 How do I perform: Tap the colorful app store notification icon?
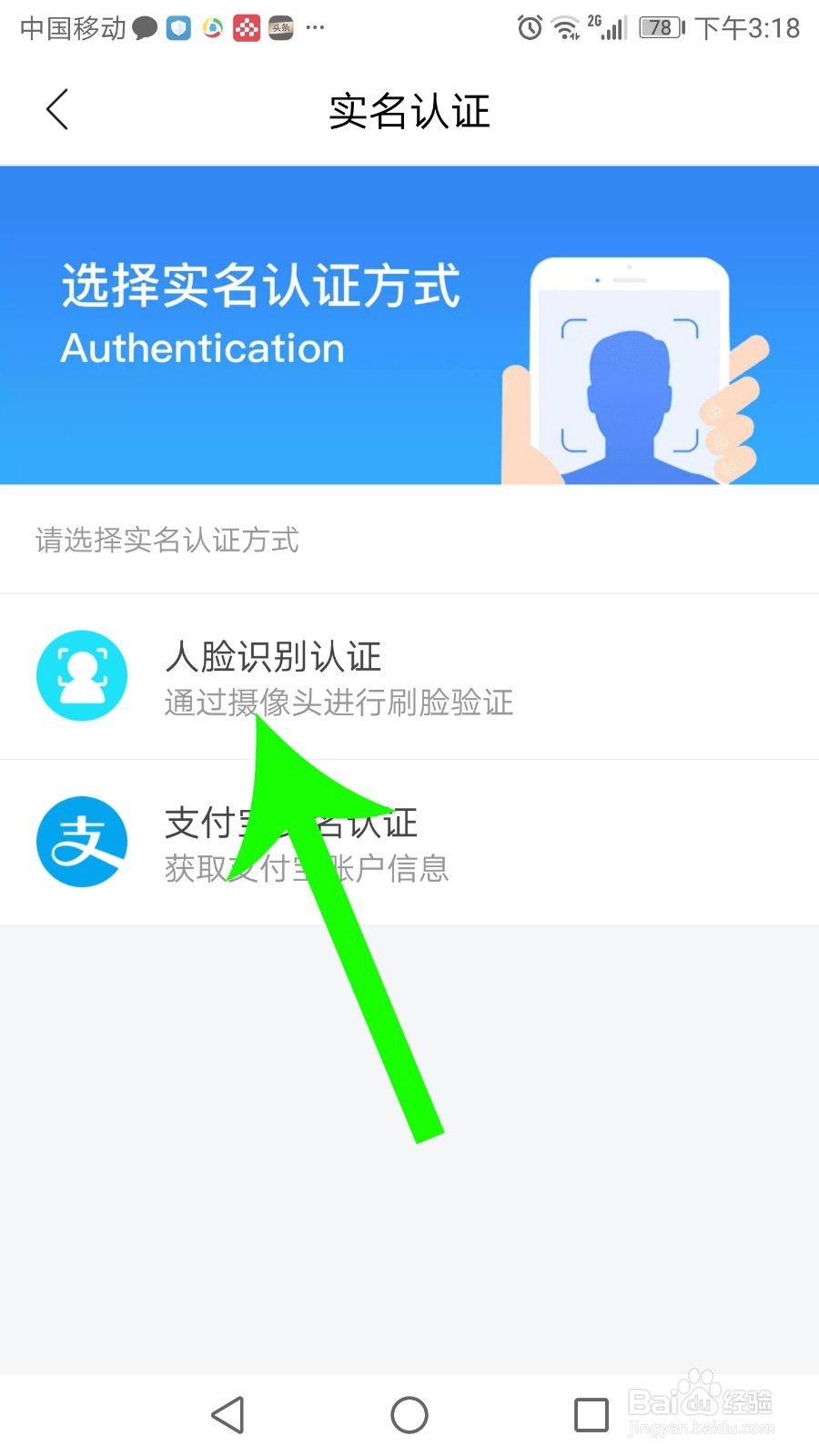[x=246, y=27]
